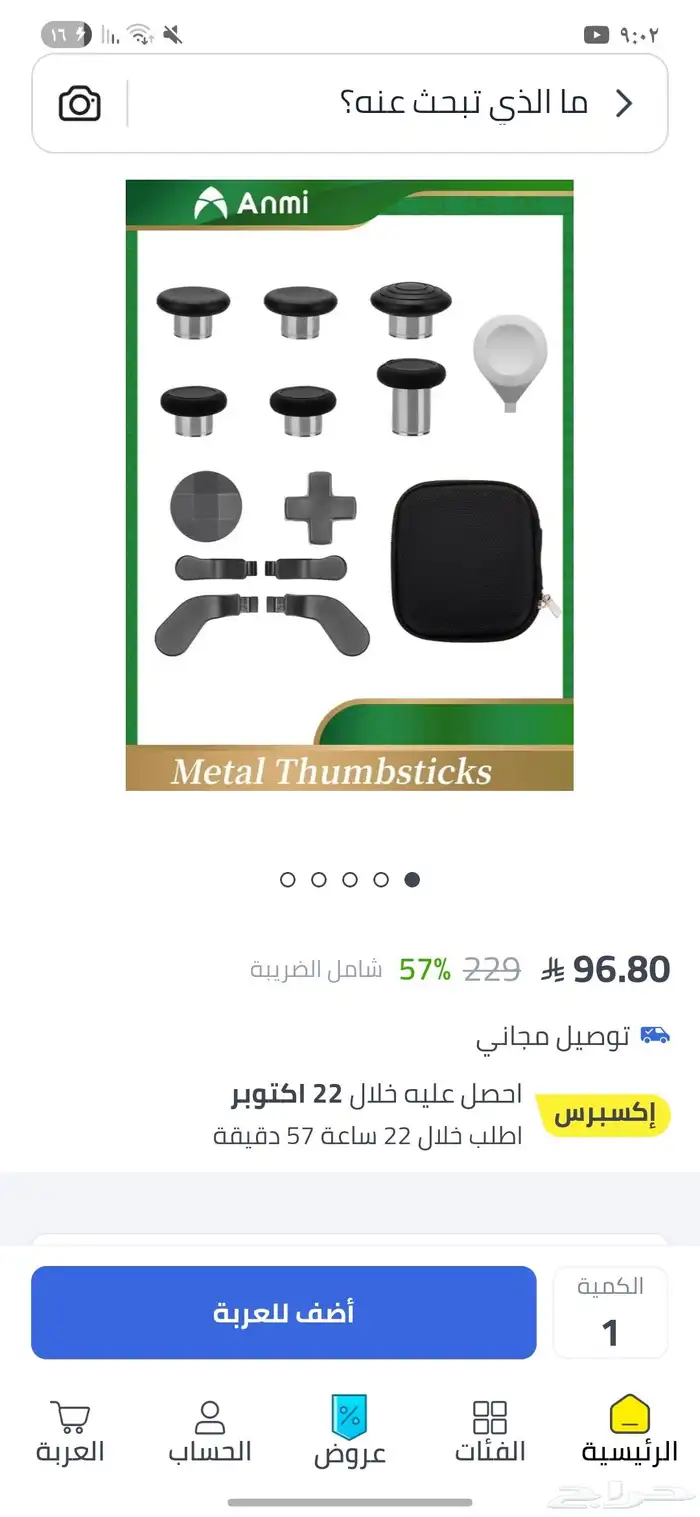Open the 'الفئات' categories tab

[490, 1431]
